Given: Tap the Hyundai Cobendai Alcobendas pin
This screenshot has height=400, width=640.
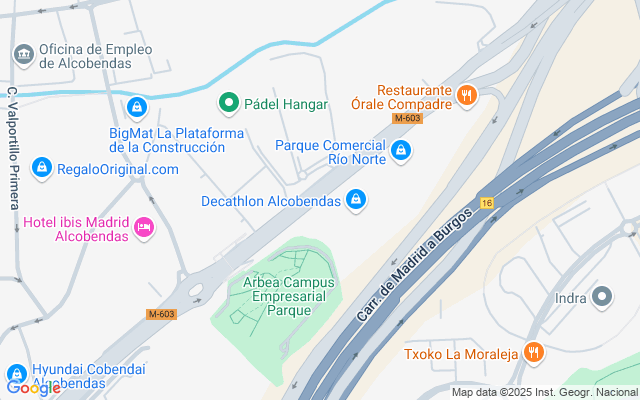Looking at the screenshot, I should coord(16,369).
